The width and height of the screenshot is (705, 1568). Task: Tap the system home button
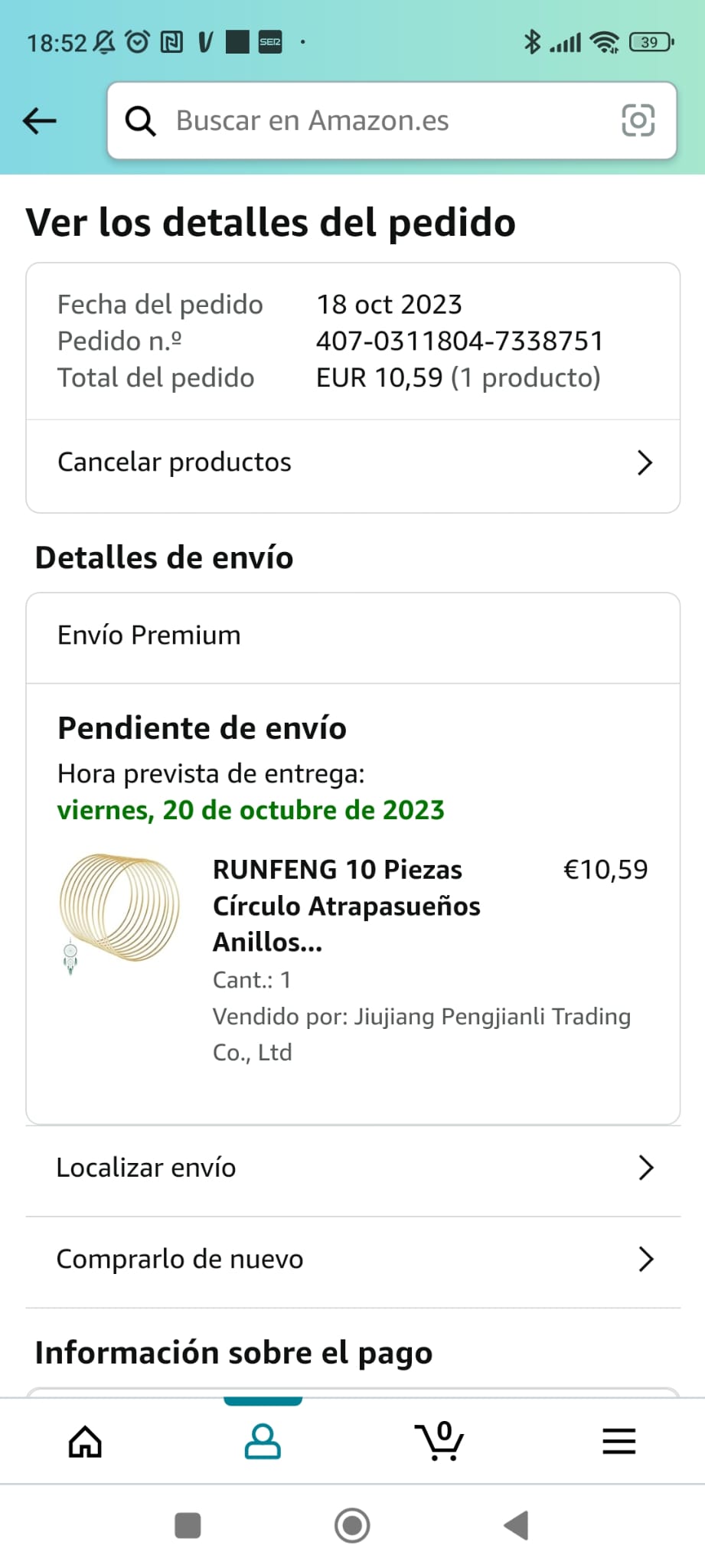click(x=352, y=1526)
